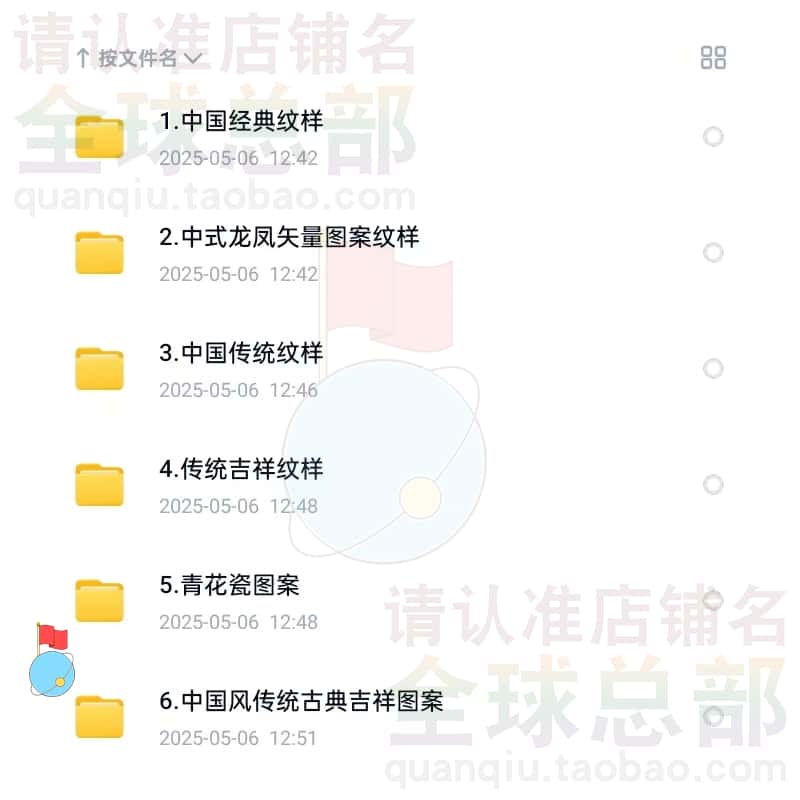The image size is (800, 800).
Task: Open folder 6.中国风传统古典吉祥图案
Action: click(x=300, y=702)
